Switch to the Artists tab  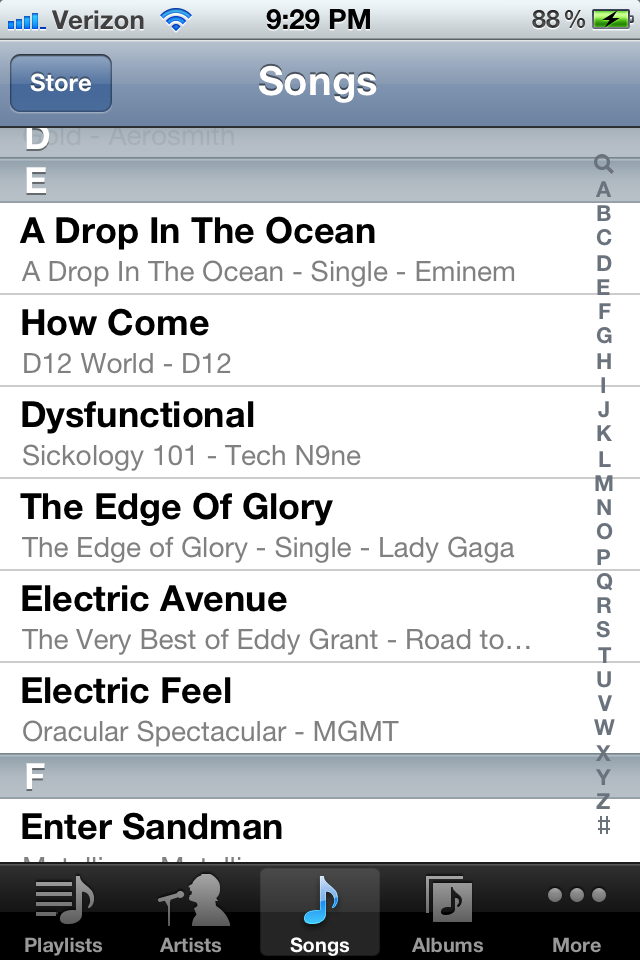[x=192, y=912]
